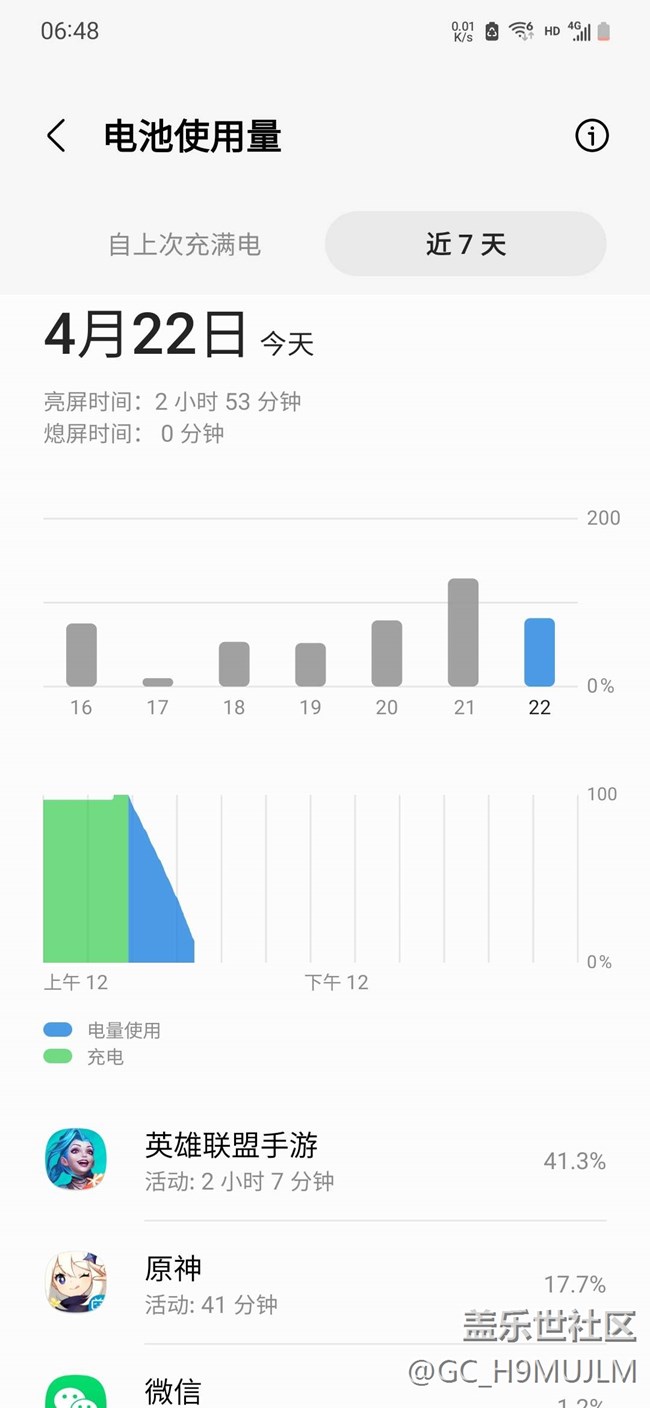The height and width of the screenshot is (1408, 650).
Task: Go back from battery usage screen
Action: [x=56, y=136]
